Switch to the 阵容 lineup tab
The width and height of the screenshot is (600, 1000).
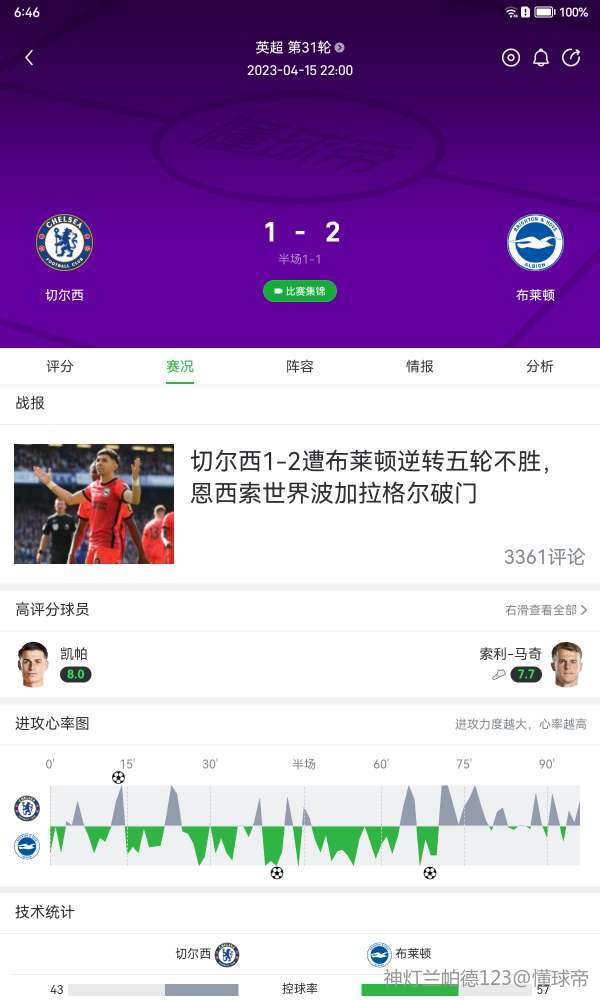pyautogui.click(x=300, y=366)
